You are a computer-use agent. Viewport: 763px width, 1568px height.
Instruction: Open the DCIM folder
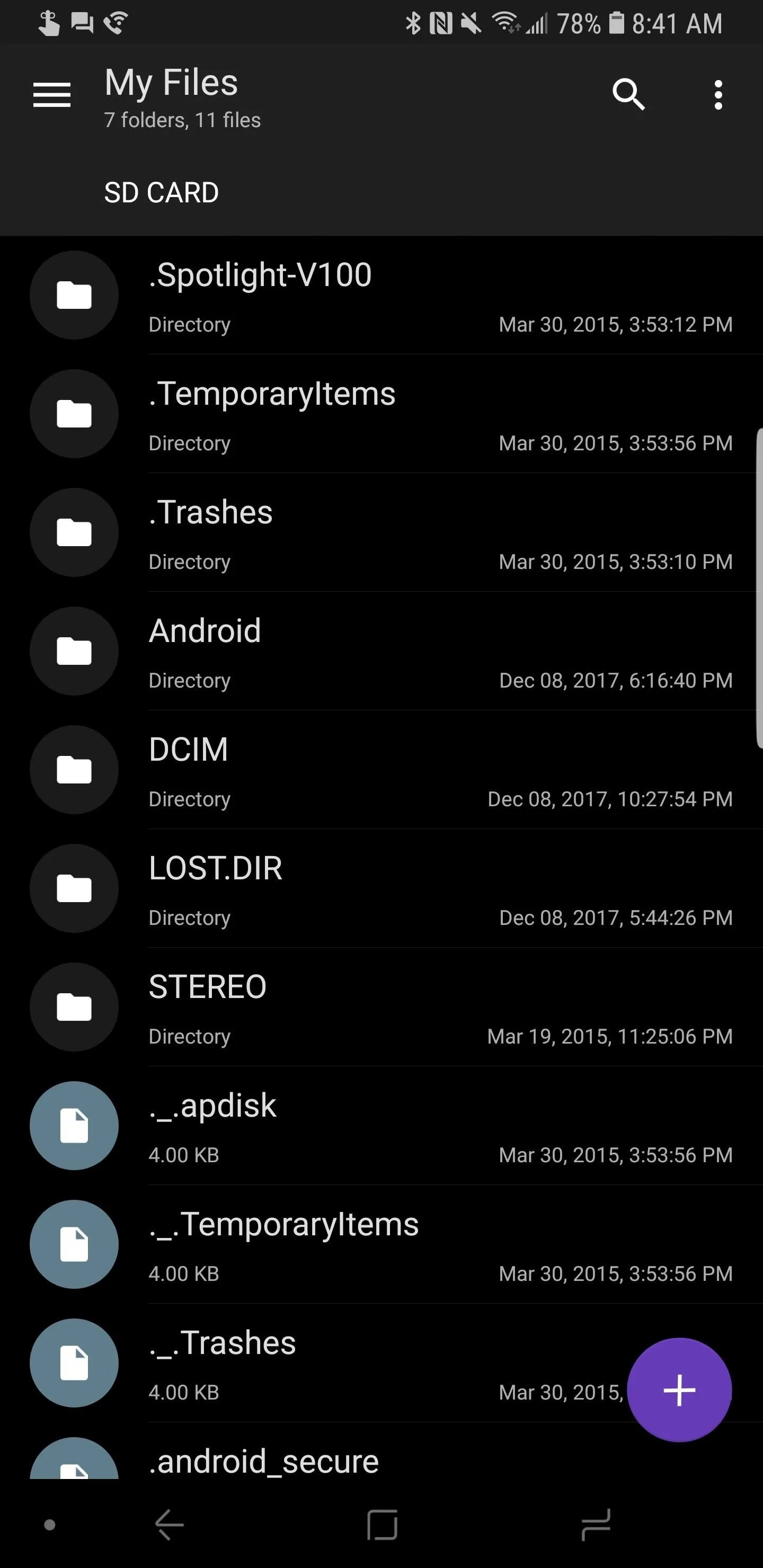click(x=381, y=770)
